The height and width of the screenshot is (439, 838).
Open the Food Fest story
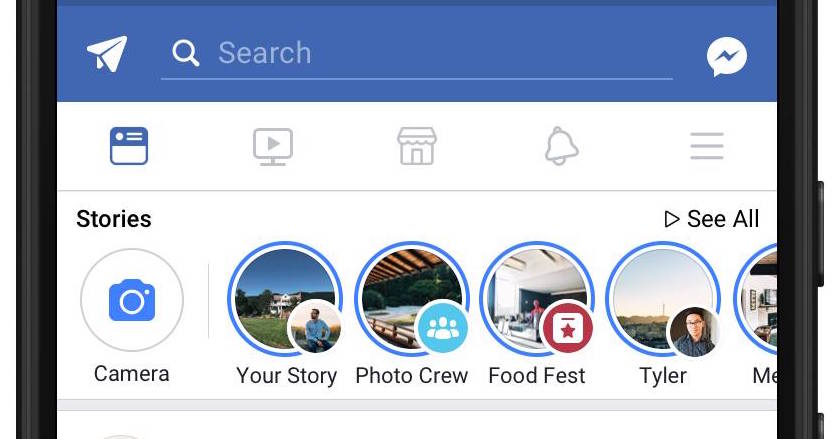[537, 300]
